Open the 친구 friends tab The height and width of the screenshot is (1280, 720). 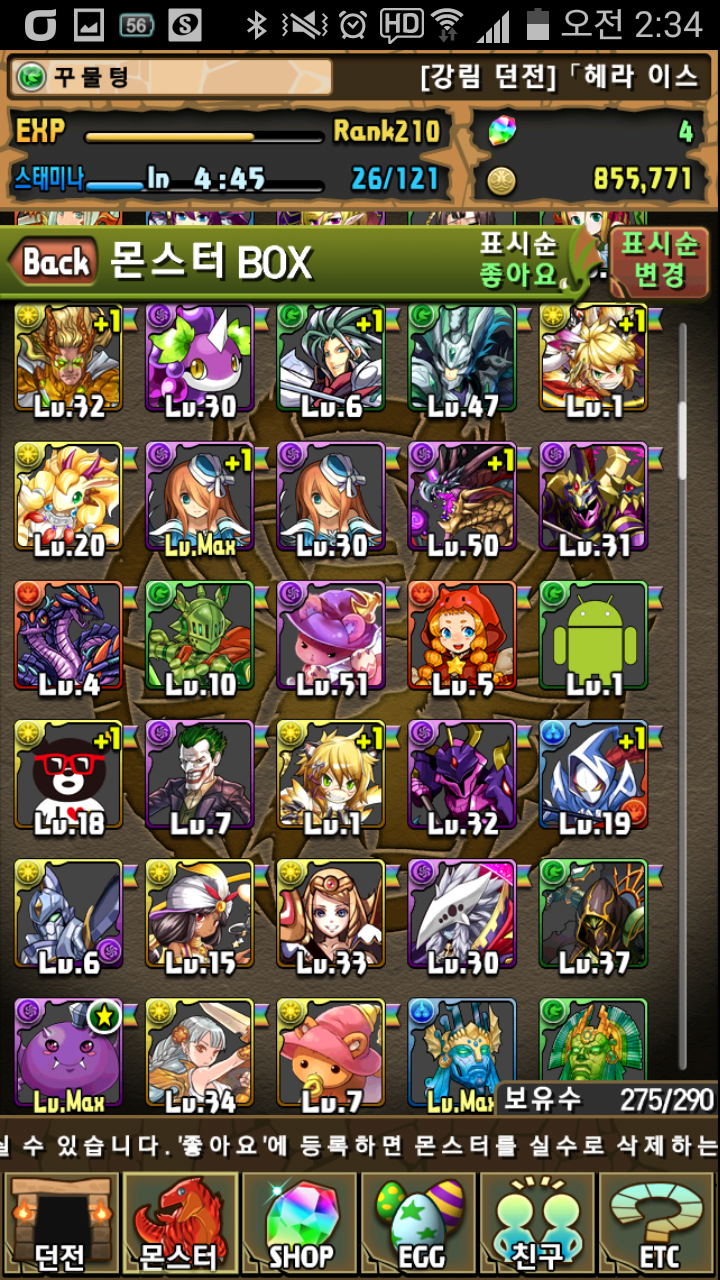click(x=539, y=1225)
